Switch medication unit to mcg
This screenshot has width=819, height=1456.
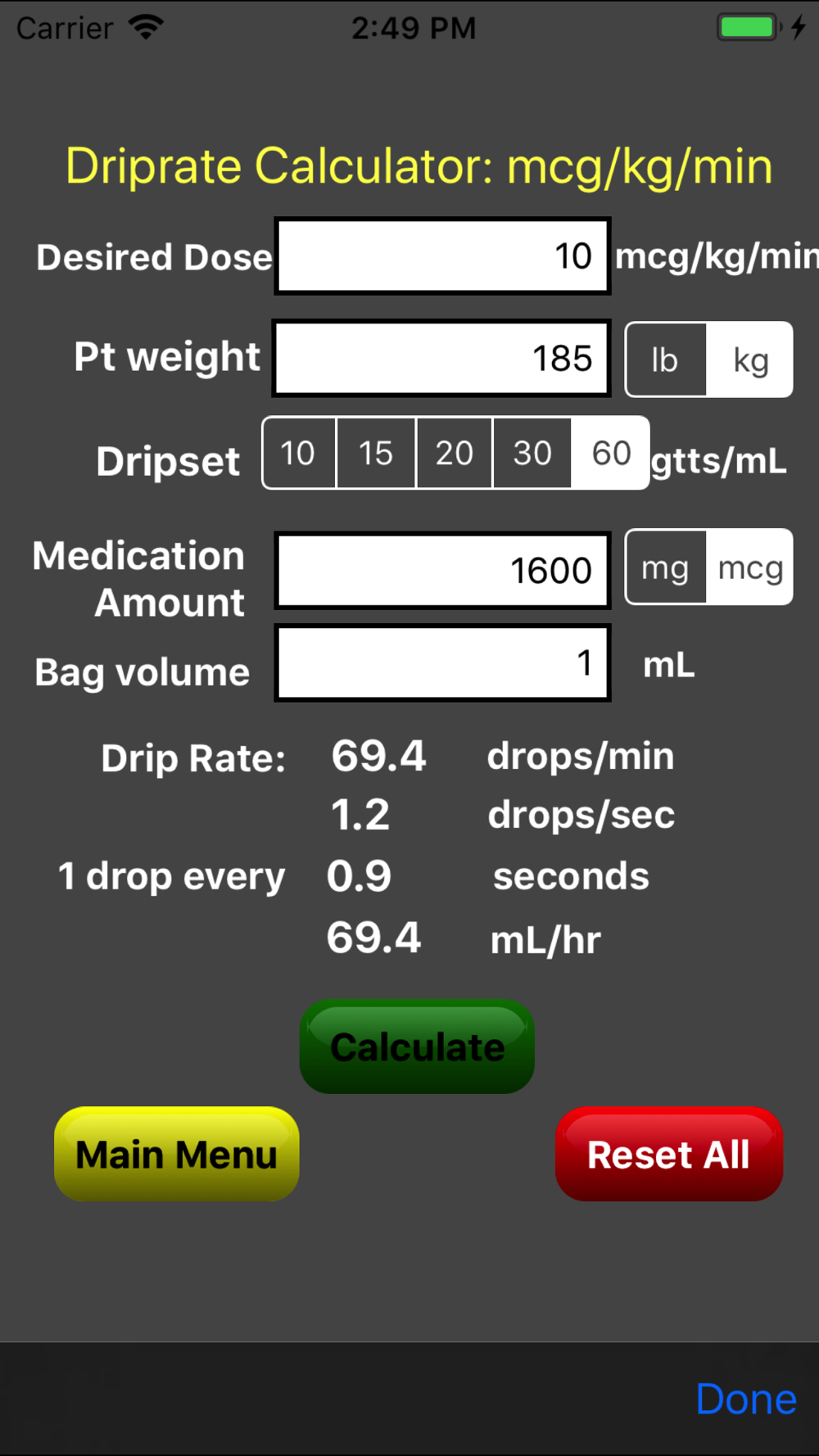click(749, 567)
